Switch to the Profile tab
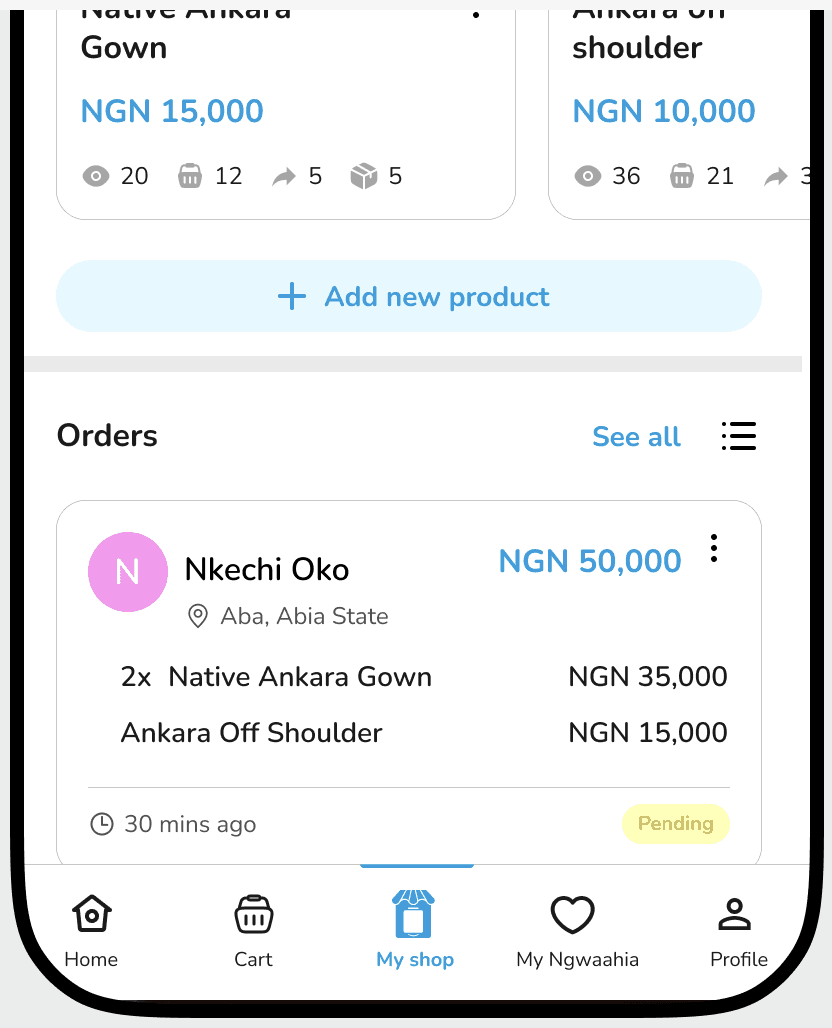The width and height of the screenshot is (832, 1028). point(738,931)
